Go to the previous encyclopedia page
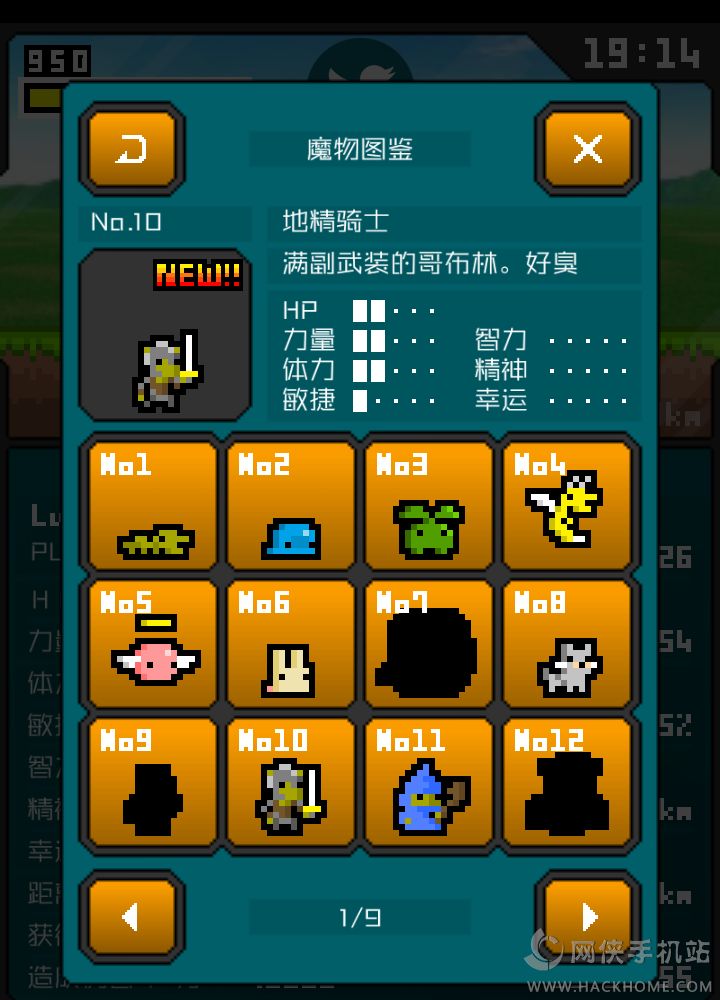The image size is (720, 1000). pyautogui.click(x=132, y=916)
